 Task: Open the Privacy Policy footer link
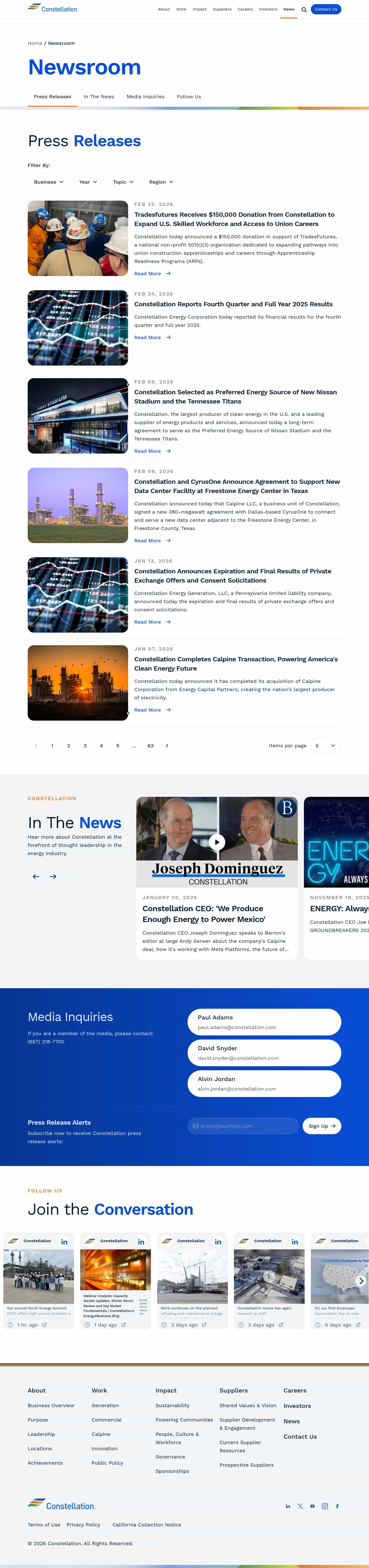[x=83, y=1525]
